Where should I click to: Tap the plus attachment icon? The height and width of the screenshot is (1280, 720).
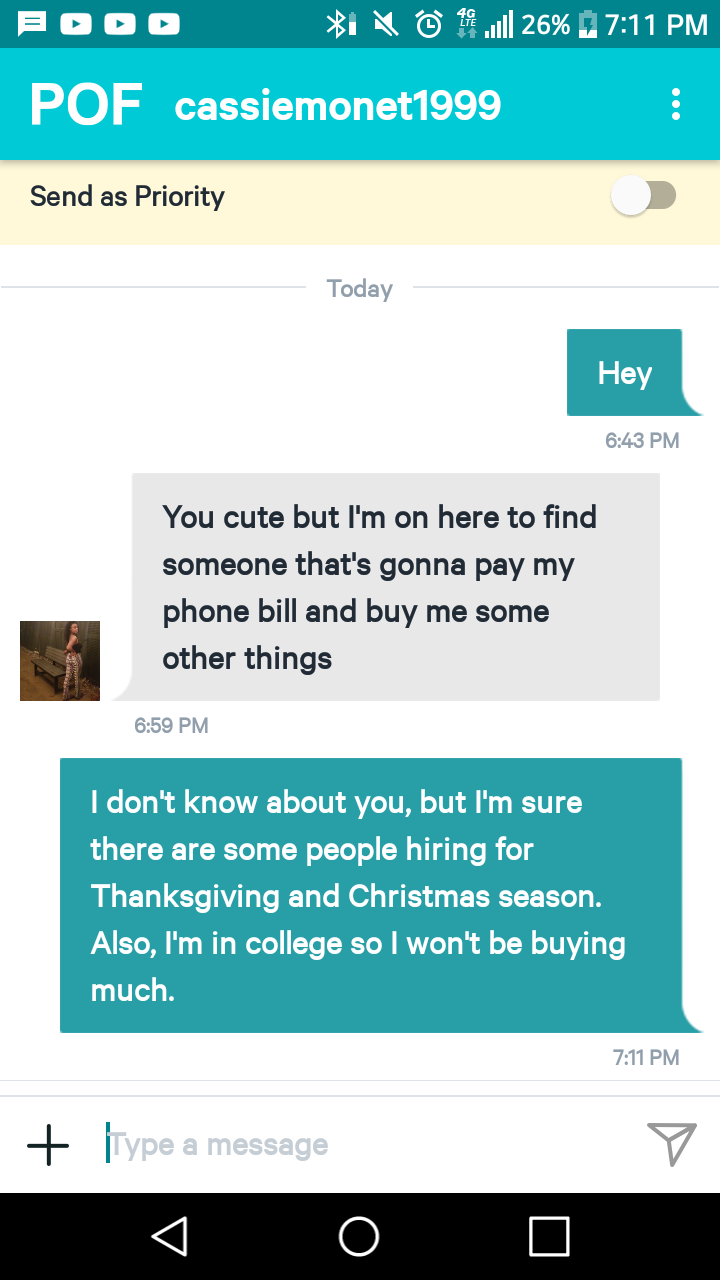tap(48, 1144)
